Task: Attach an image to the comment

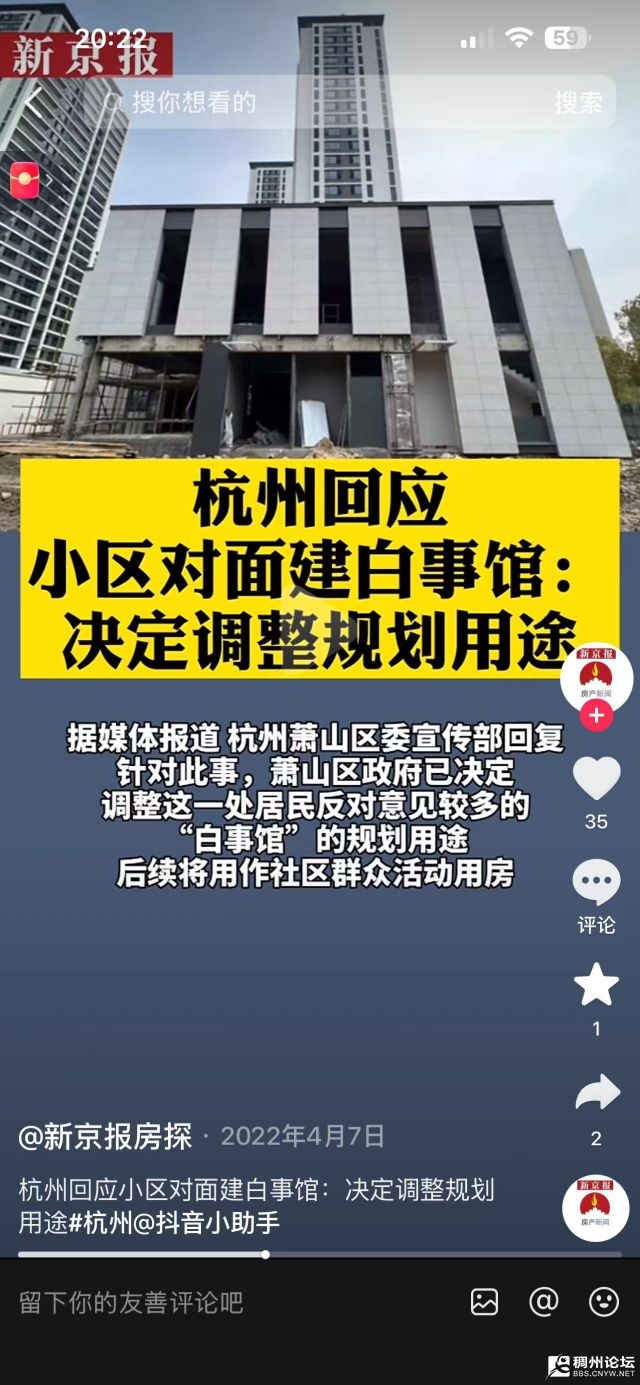Action: click(484, 1302)
